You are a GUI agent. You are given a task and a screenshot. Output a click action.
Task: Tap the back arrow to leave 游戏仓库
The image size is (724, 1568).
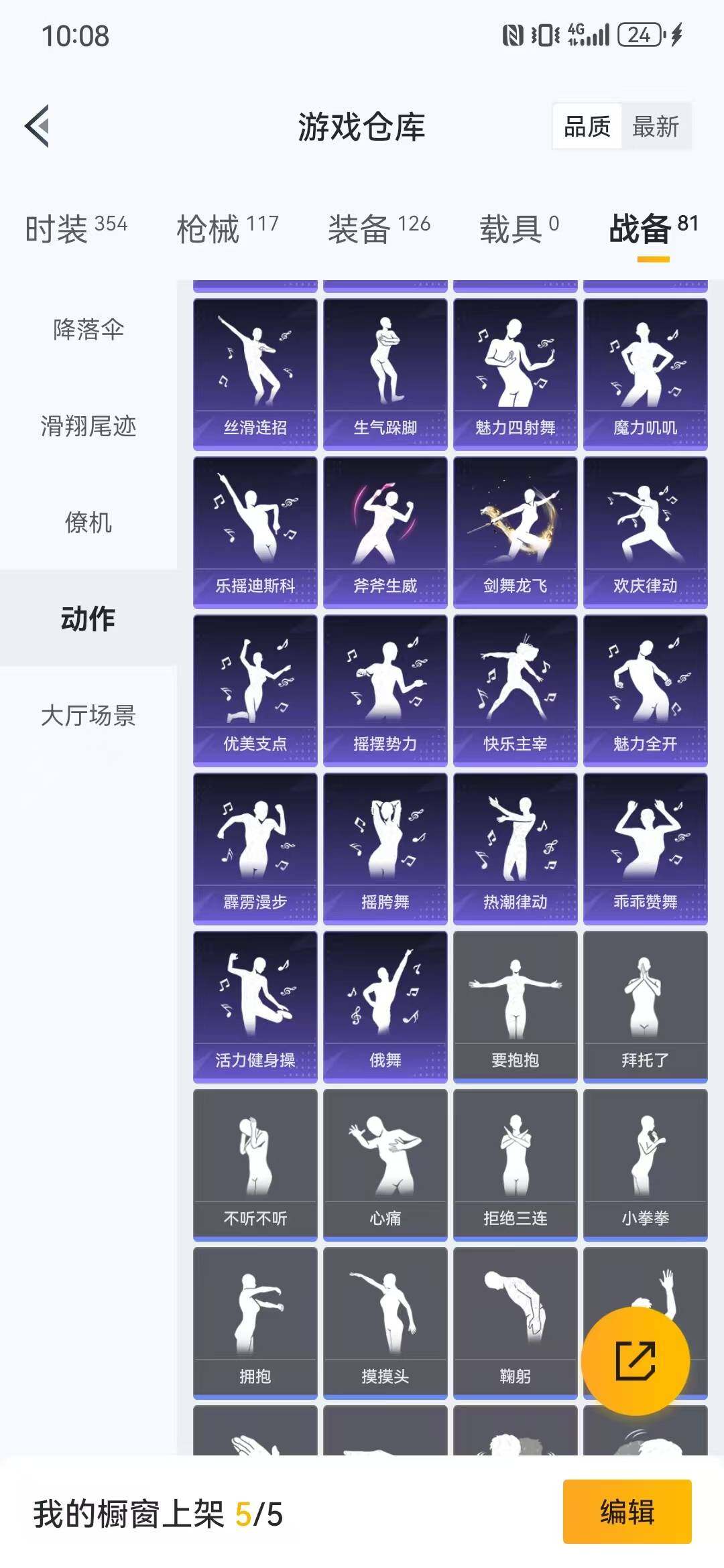38,127
